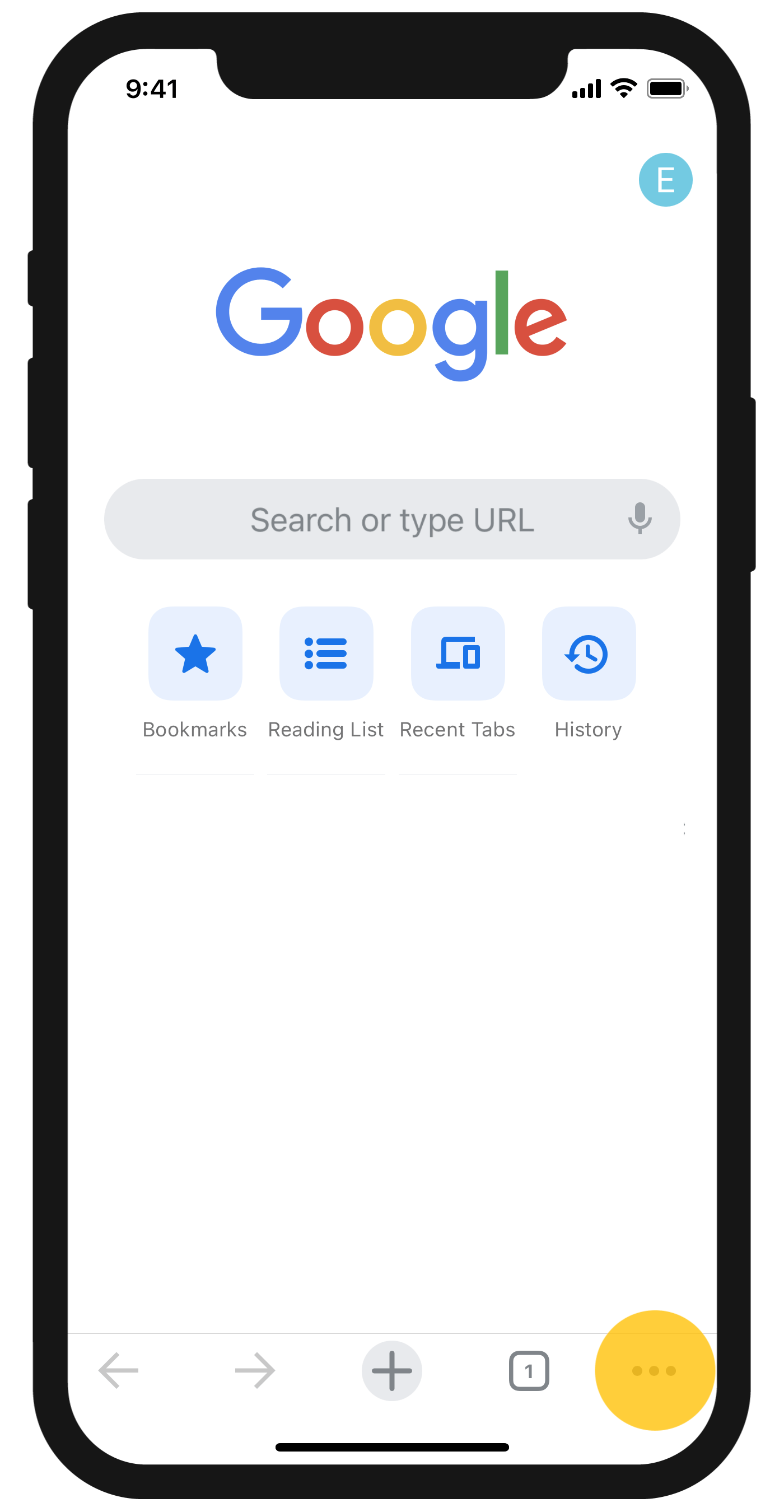Tap the status bar clock showing 9:41
This screenshot has width=784, height=1512.
pos(152,88)
